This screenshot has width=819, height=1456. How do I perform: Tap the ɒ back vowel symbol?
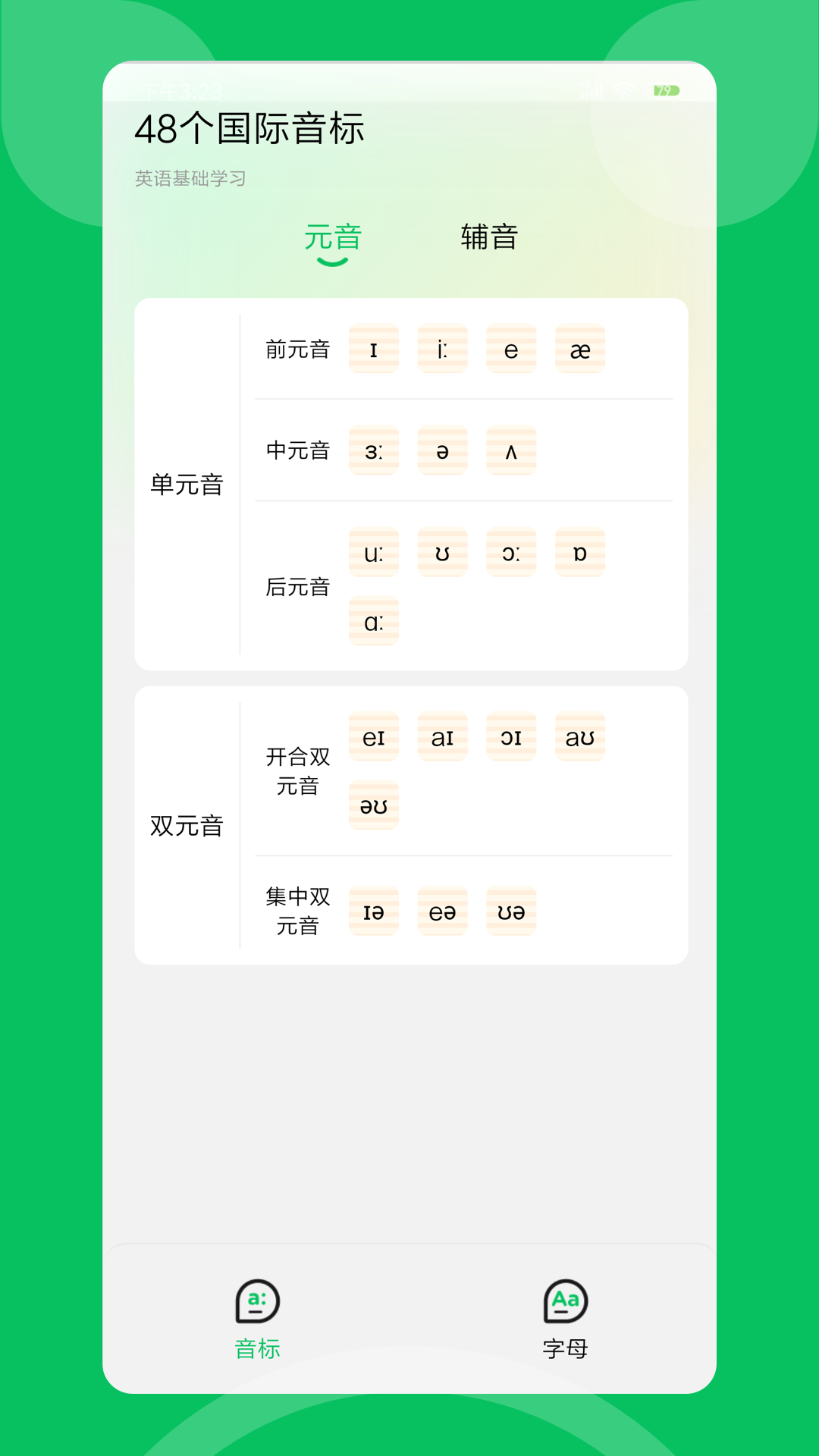coord(580,552)
